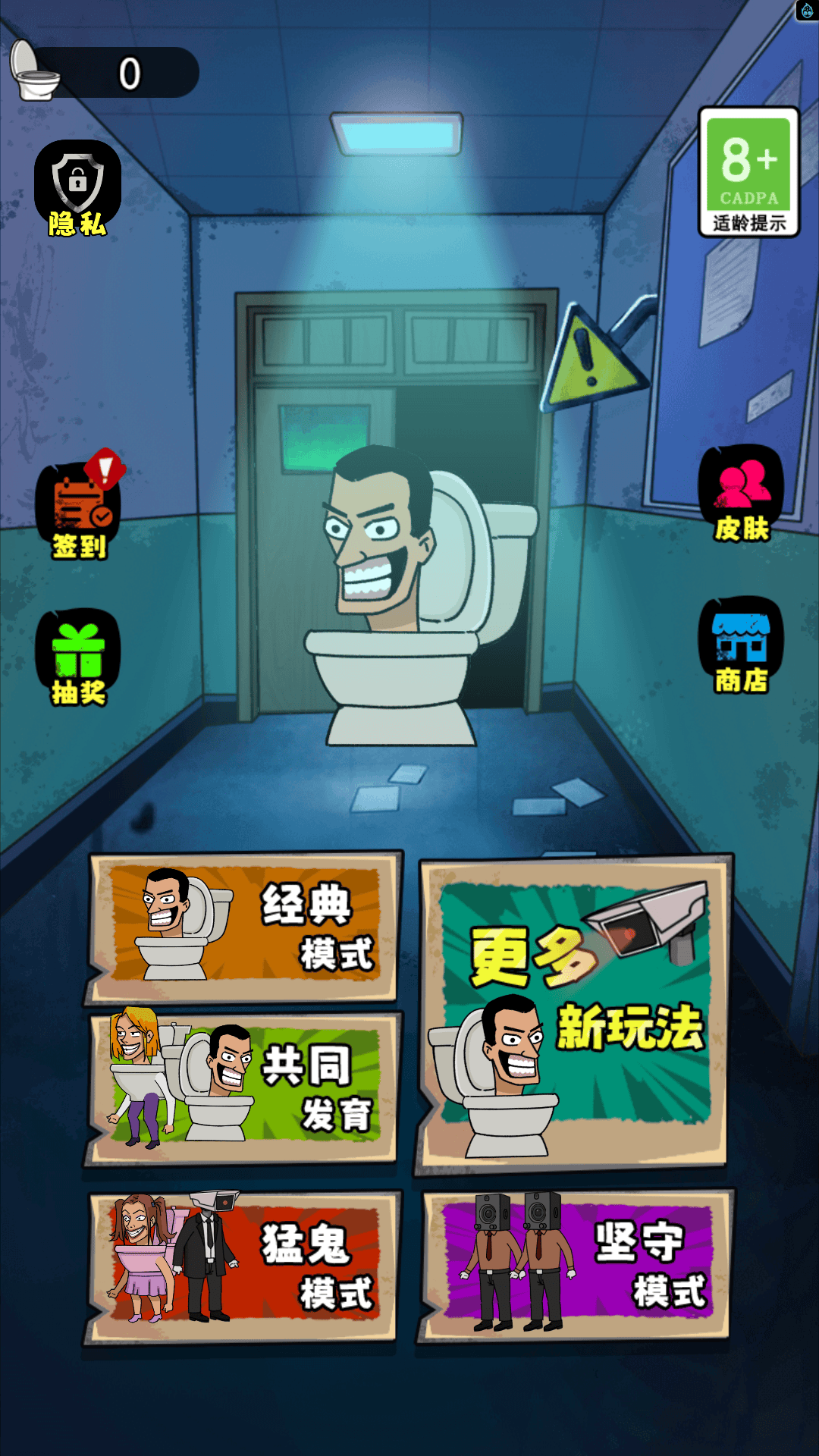
Task: Open the 隐私 privacy shield icon
Action: pyautogui.click(x=77, y=188)
